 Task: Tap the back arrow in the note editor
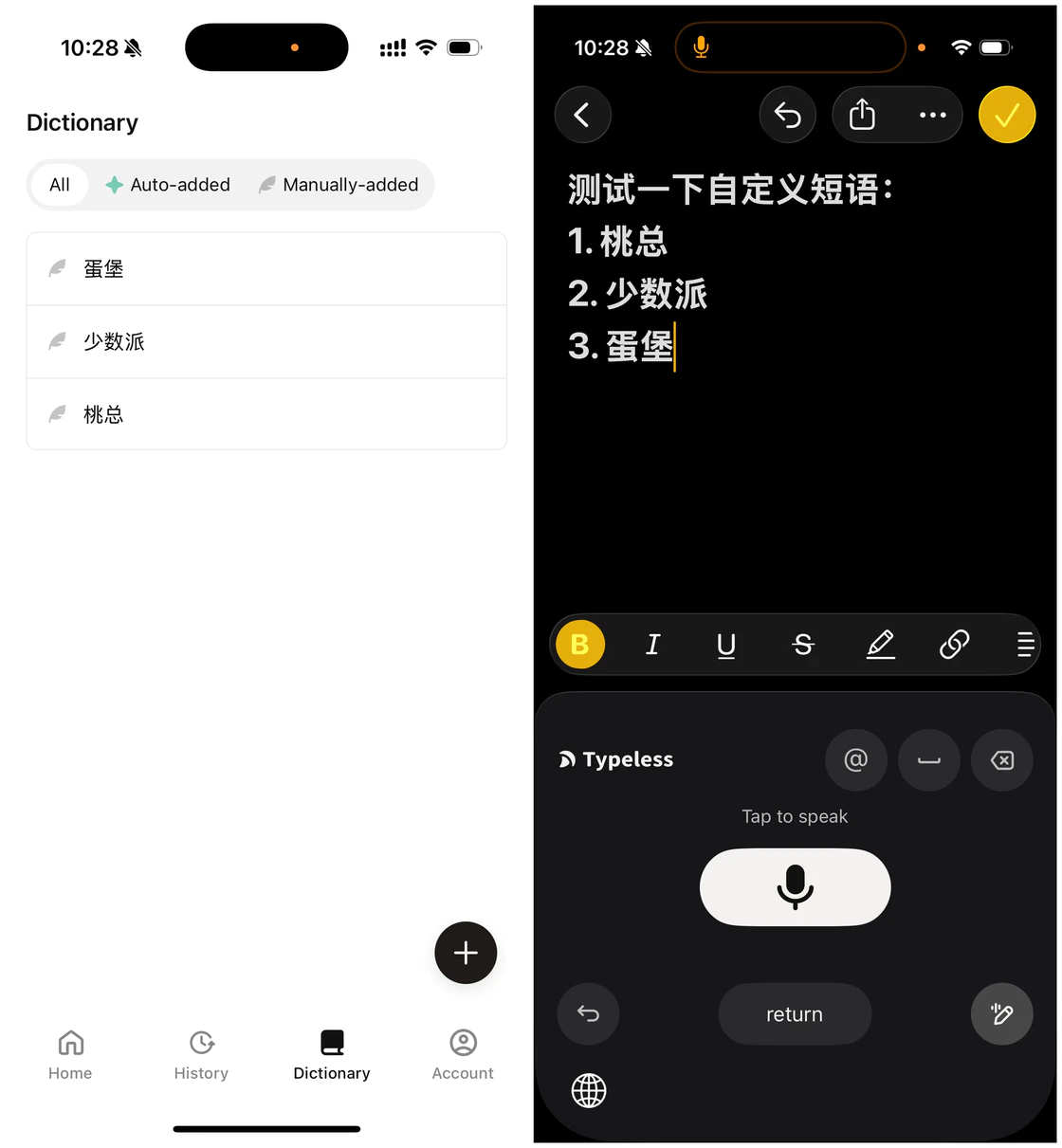click(582, 115)
